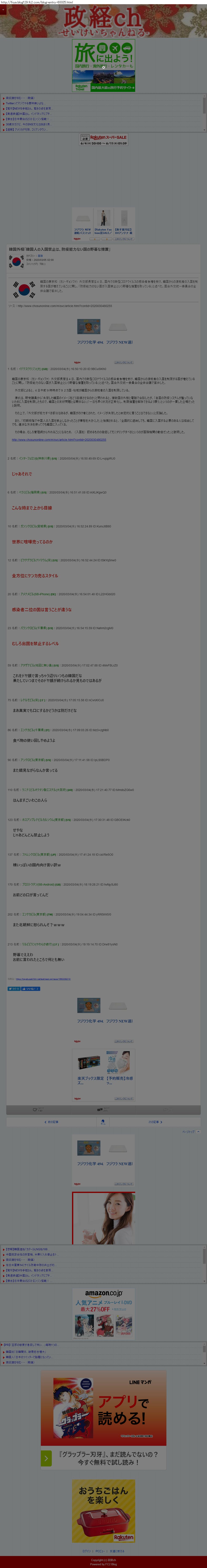Image resolution: width=207 pixels, height=1568 pixels.
Task: Go to the previous article
Action: 52,1122
